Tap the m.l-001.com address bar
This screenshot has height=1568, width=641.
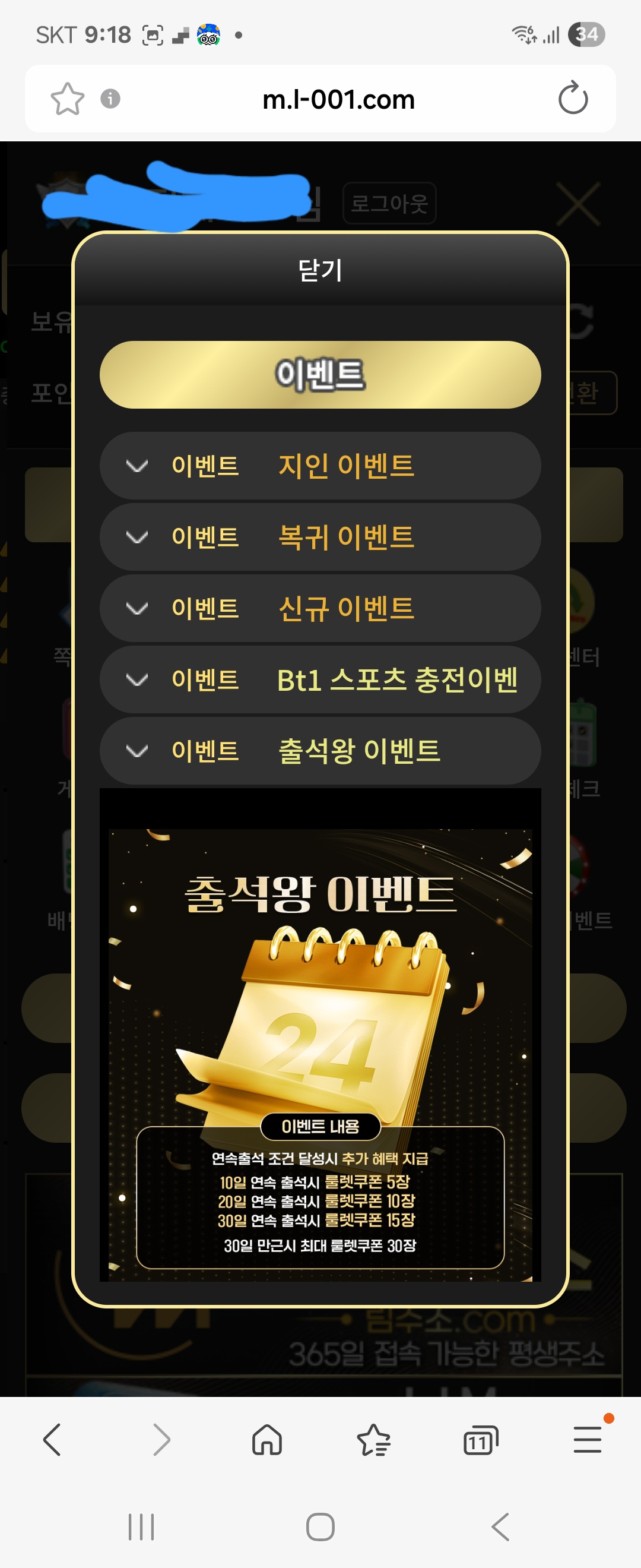[338, 99]
